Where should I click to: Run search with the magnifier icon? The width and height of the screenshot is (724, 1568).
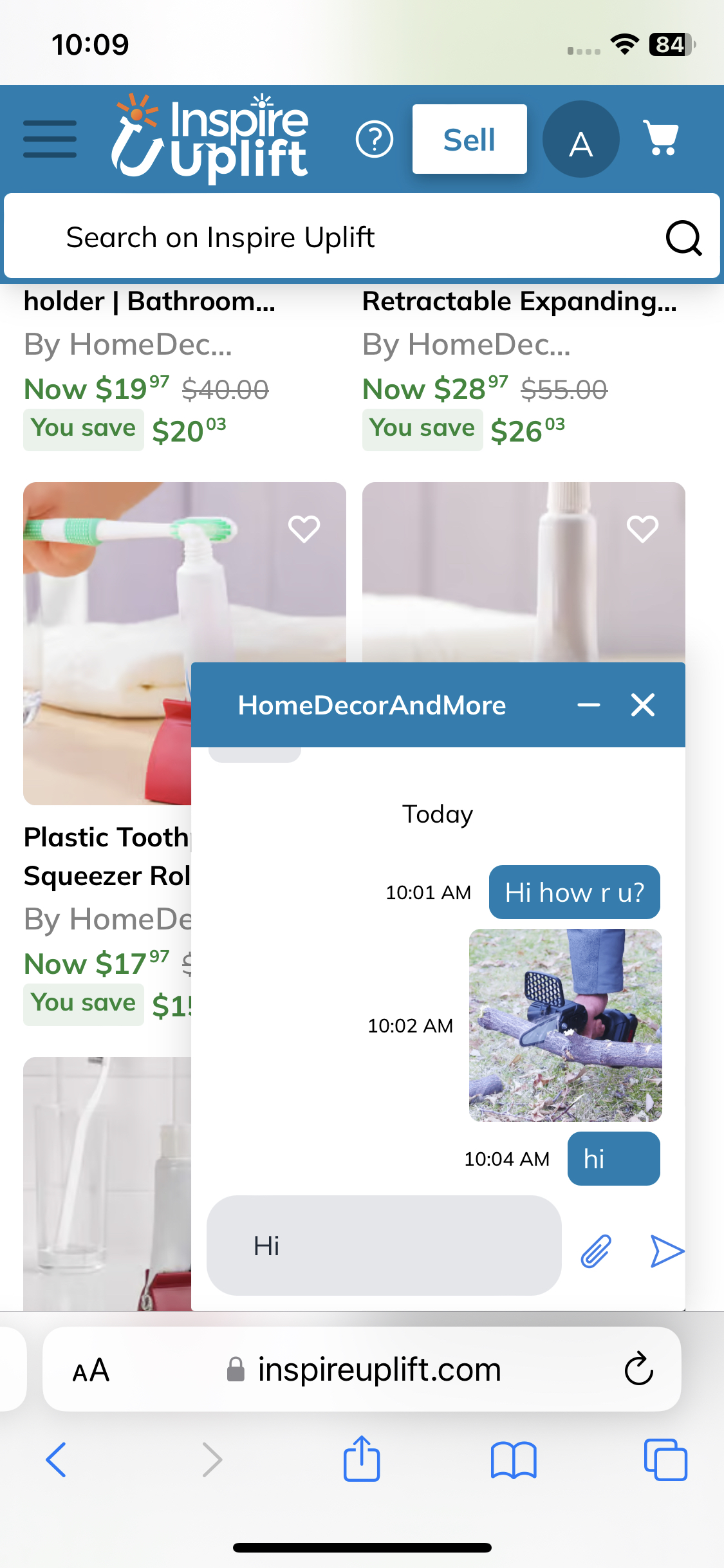click(683, 238)
